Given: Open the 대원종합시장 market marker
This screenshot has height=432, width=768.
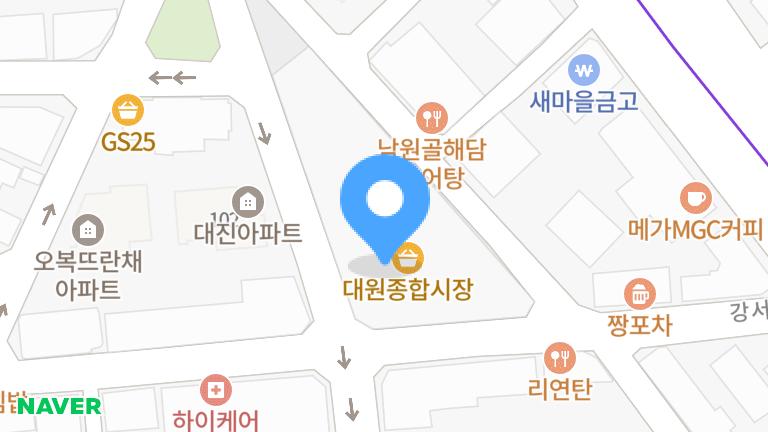Looking at the screenshot, I should (407, 259).
